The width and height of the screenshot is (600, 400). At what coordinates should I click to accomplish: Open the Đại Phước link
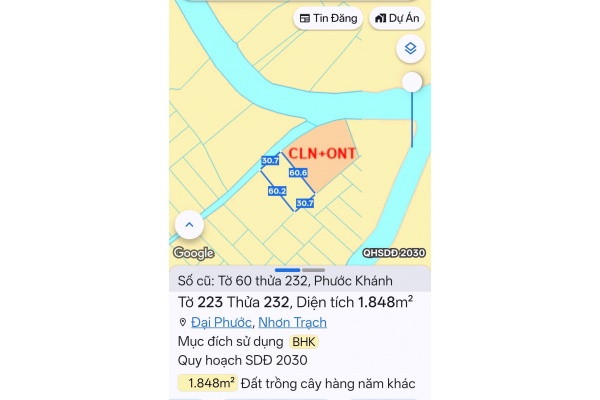click(222, 322)
